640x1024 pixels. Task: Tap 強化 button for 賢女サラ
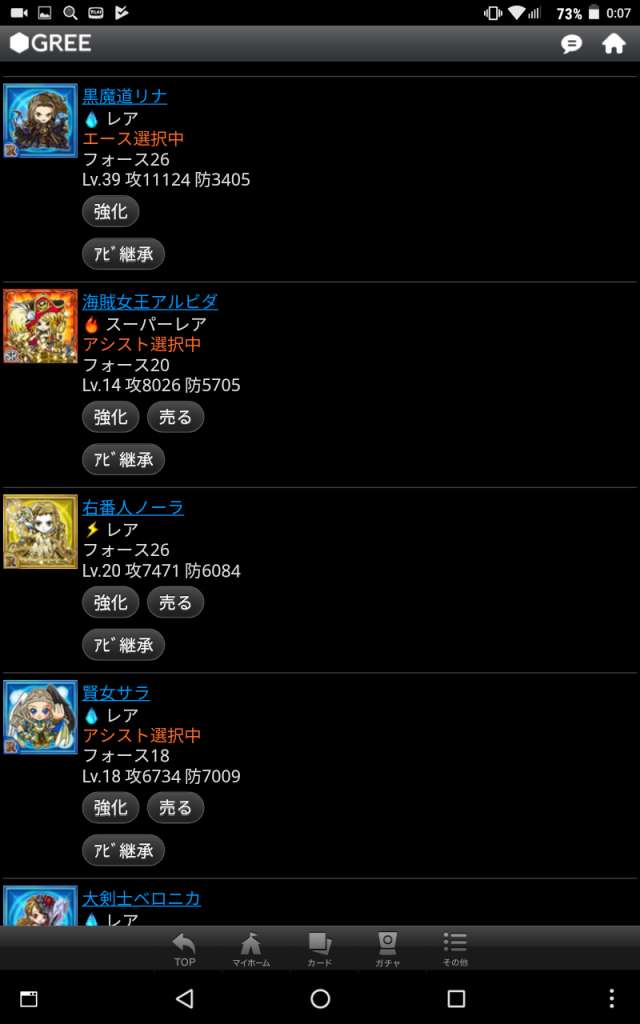click(x=110, y=807)
